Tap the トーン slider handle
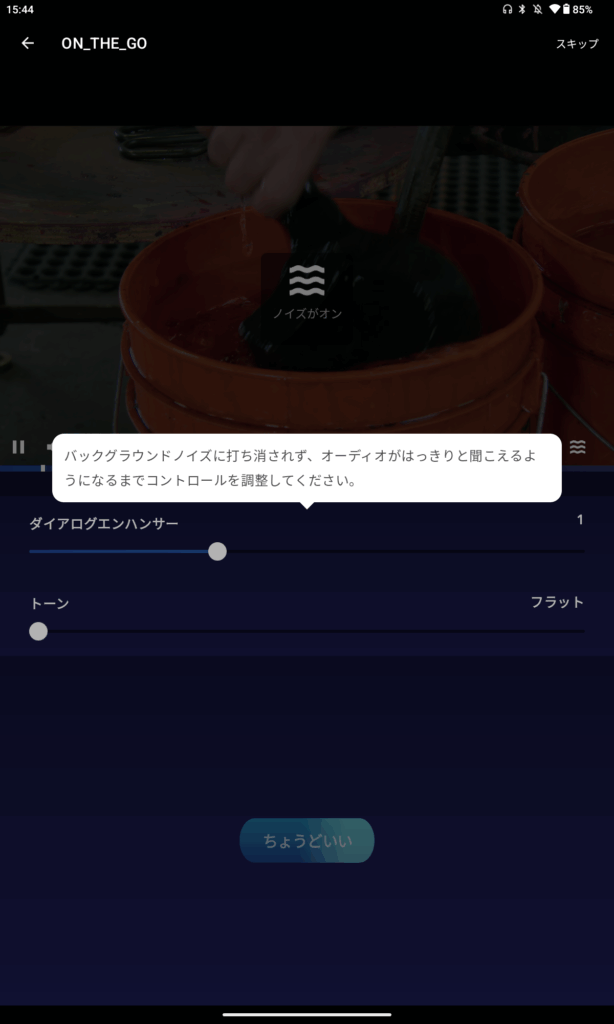The image size is (614, 1024). click(38, 631)
